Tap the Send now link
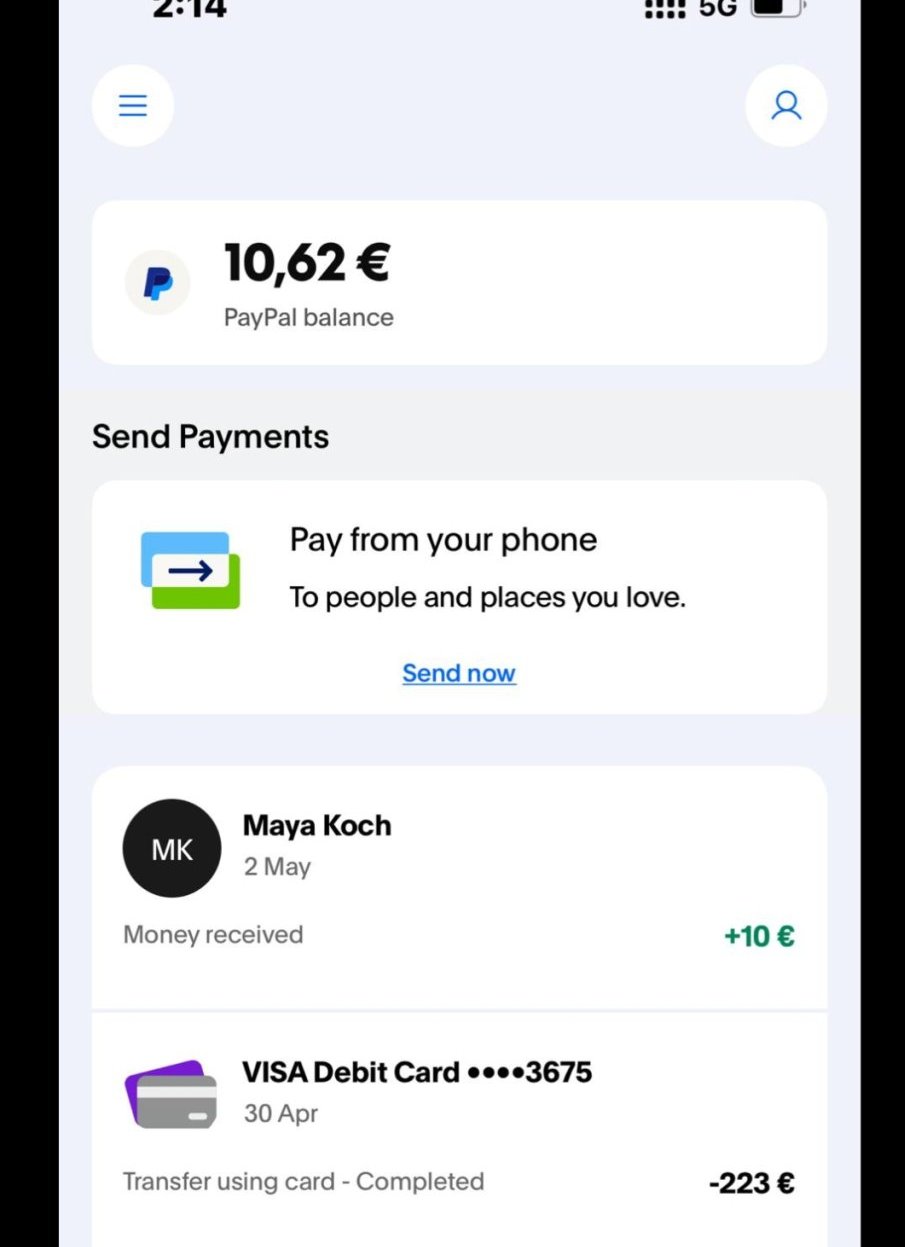Screen dimensions: 905x1247 [x=458, y=673]
